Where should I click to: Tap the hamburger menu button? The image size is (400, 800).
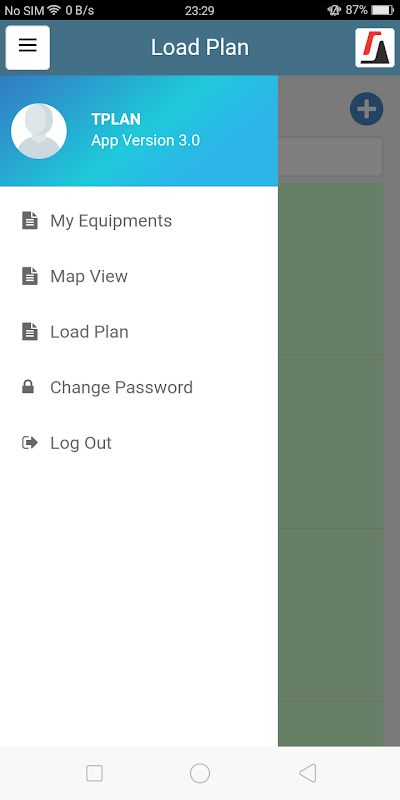(28, 47)
